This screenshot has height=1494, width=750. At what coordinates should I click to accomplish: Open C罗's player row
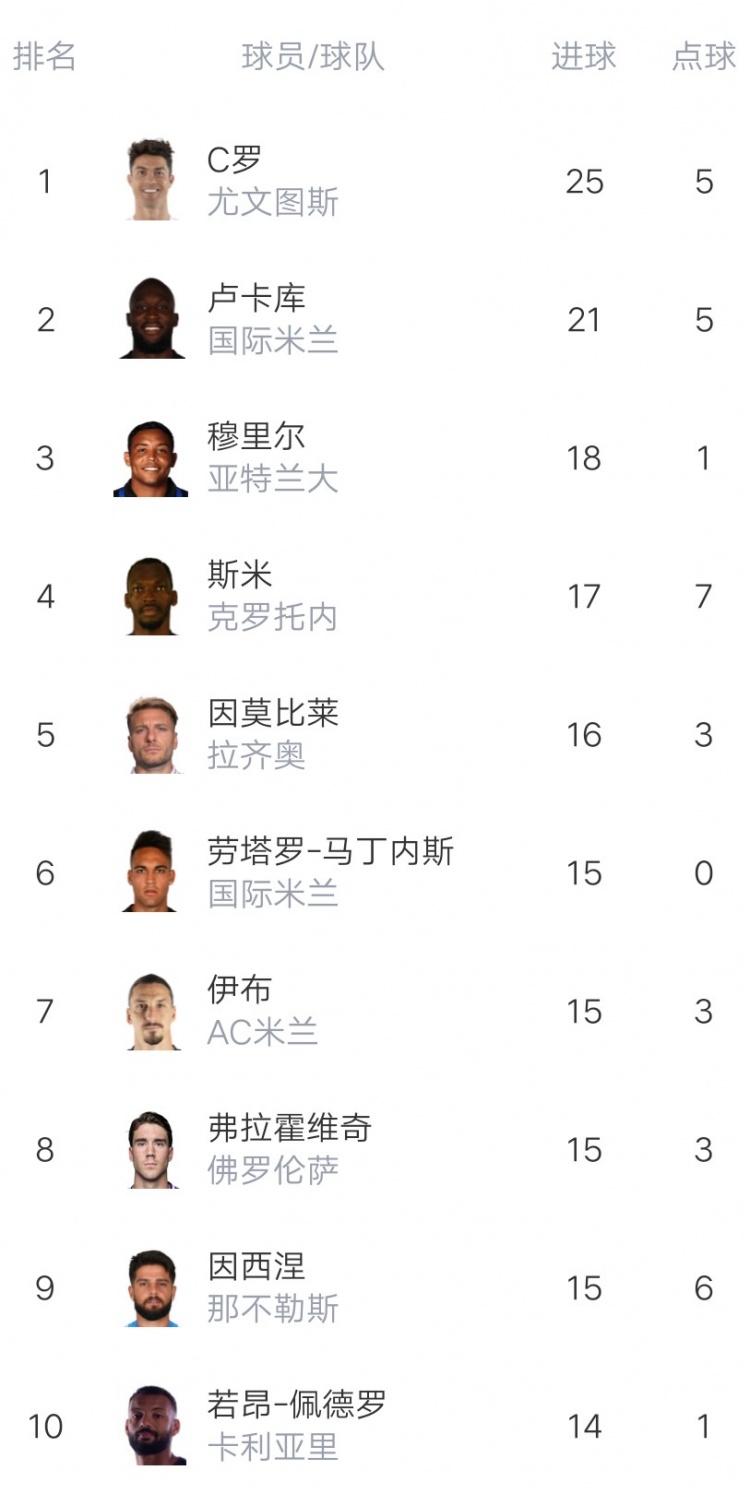(375, 181)
